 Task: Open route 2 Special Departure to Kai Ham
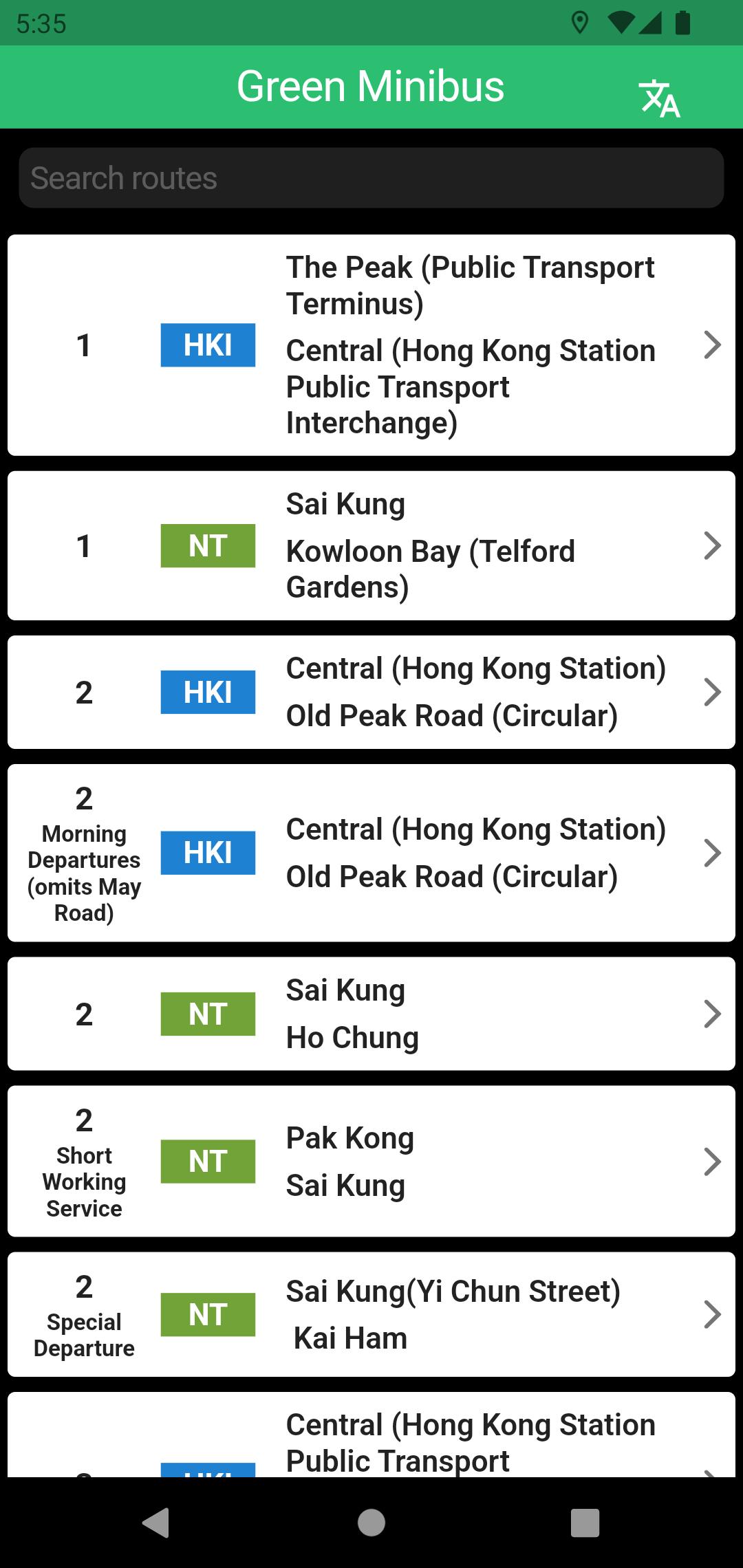coord(371,1314)
